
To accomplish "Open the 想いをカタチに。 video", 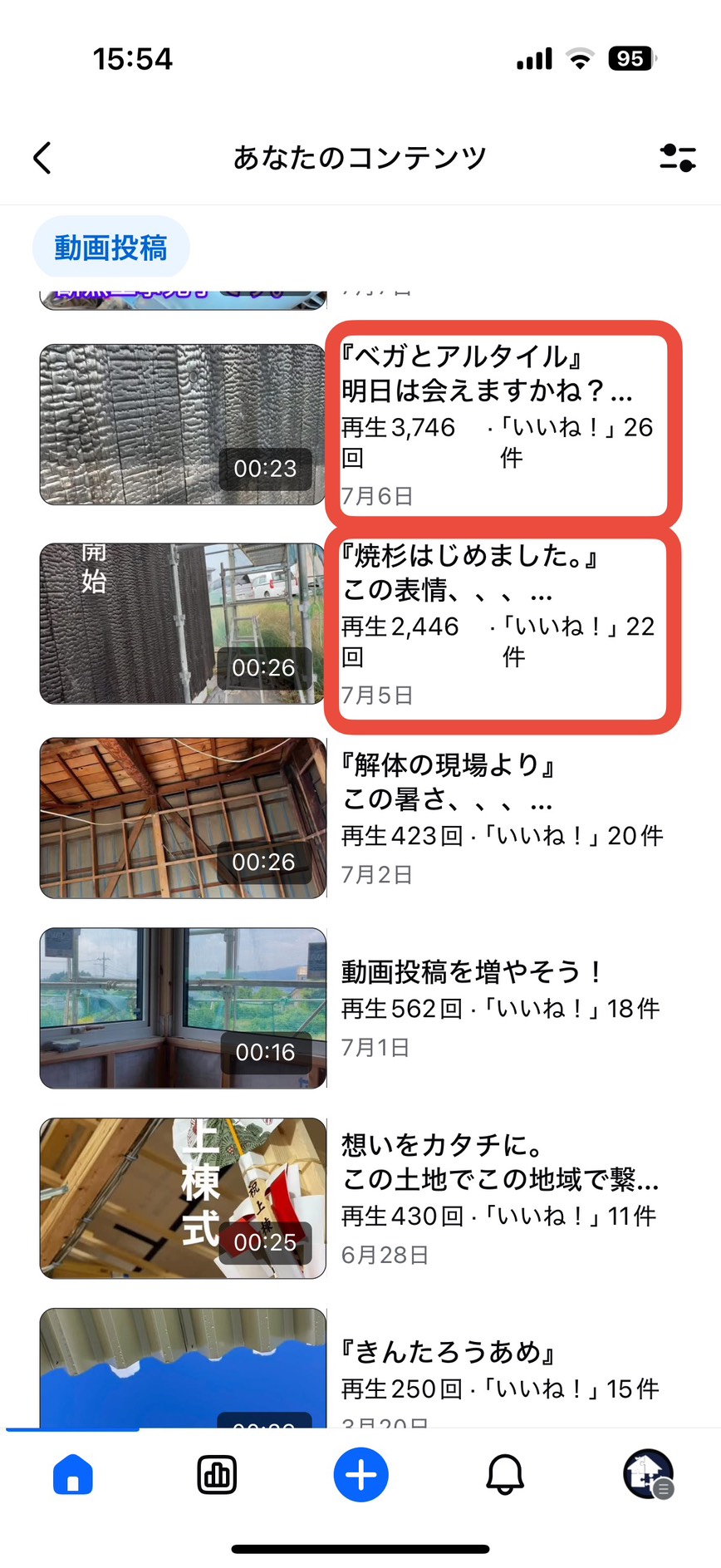I will (183, 1198).
